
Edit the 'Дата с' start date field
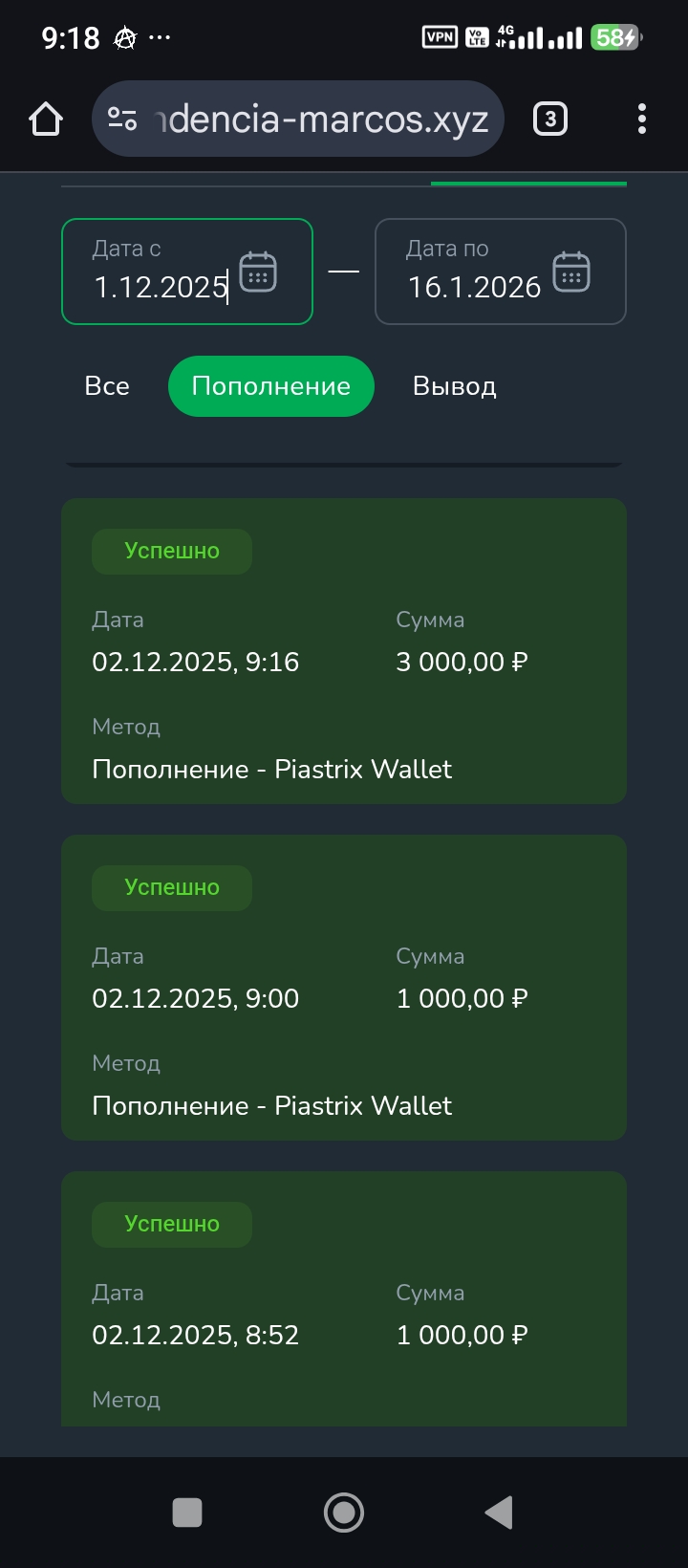pos(160,286)
